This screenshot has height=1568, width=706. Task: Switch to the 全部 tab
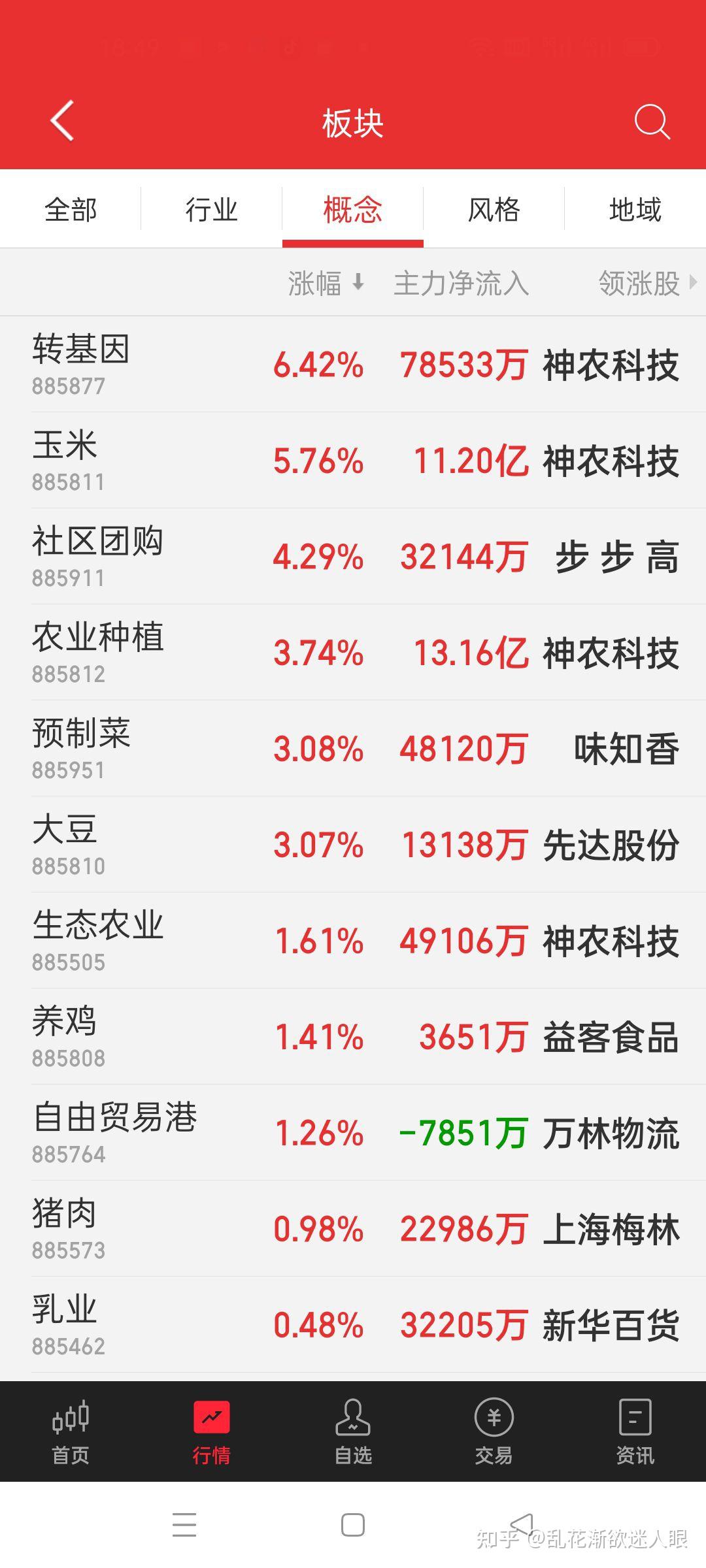(71, 210)
